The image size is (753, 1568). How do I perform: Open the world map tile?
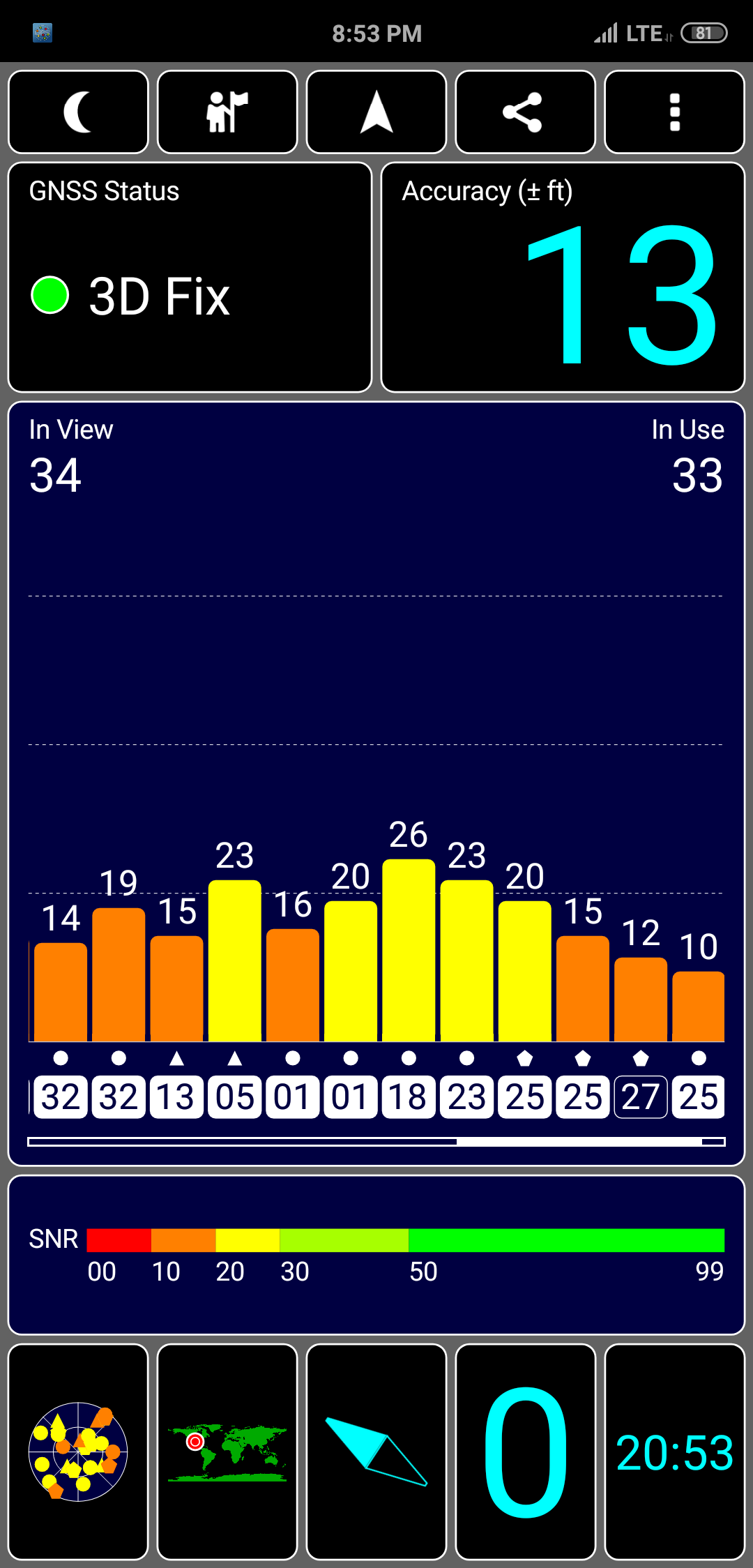pos(227,1452)
